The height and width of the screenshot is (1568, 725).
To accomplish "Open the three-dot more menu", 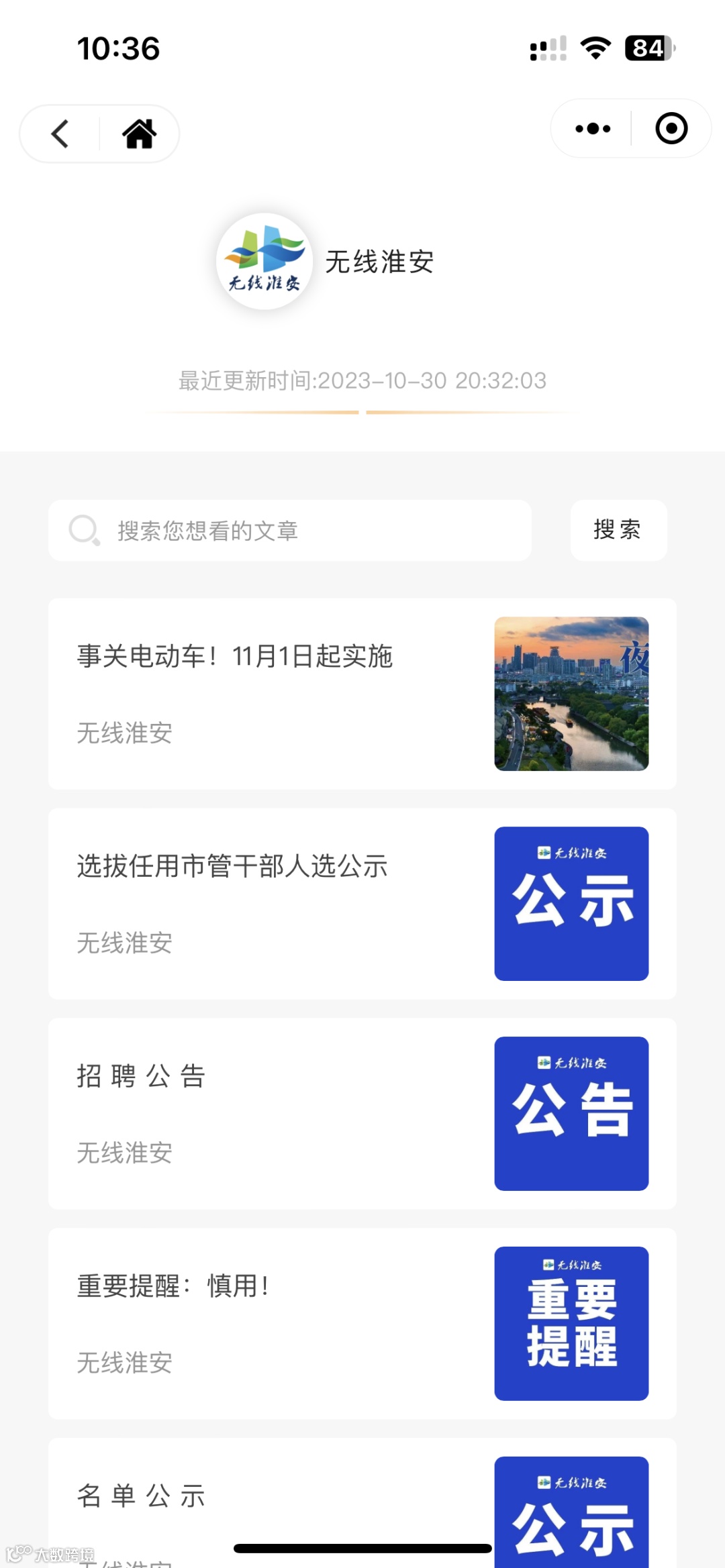I will 593,129.
